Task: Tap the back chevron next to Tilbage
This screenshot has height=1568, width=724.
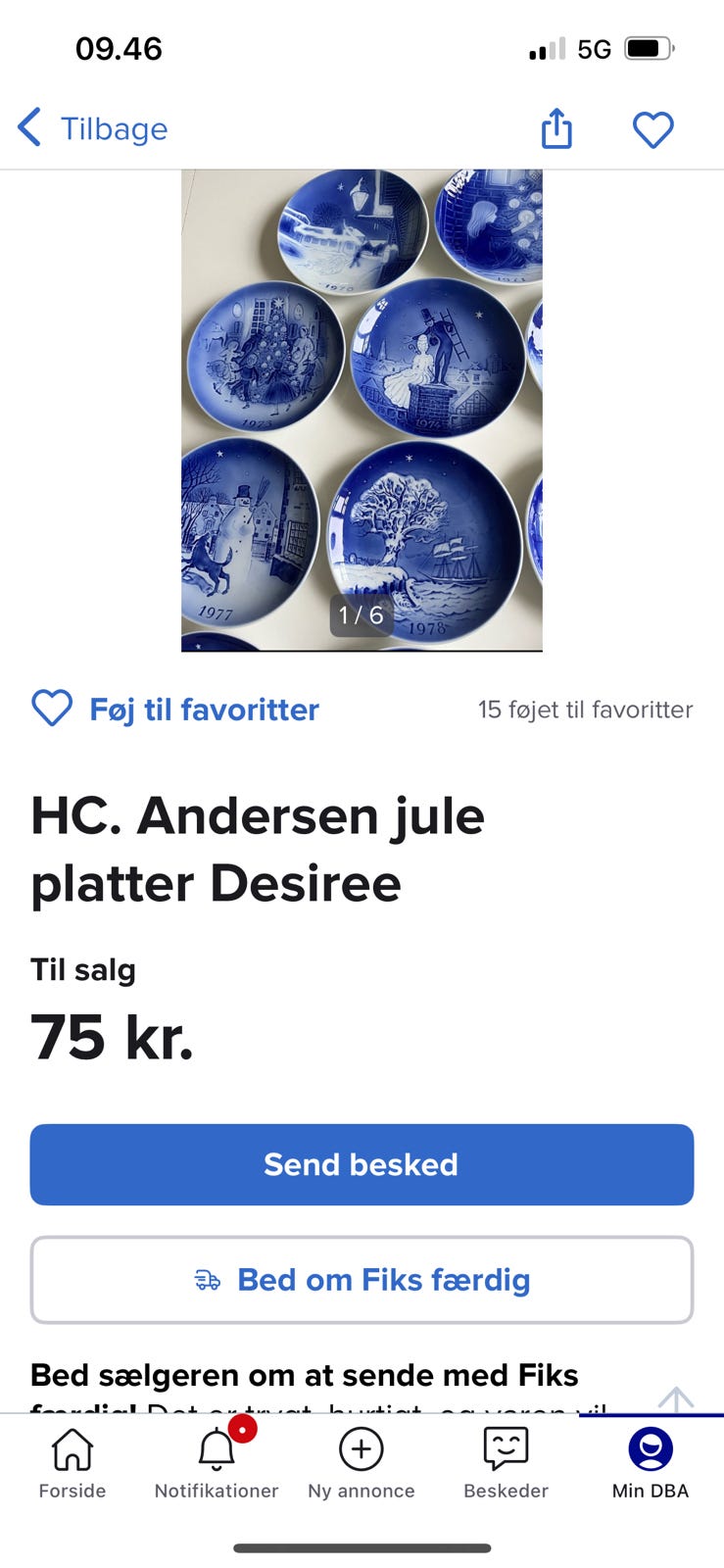Action: tap(28, 126)
